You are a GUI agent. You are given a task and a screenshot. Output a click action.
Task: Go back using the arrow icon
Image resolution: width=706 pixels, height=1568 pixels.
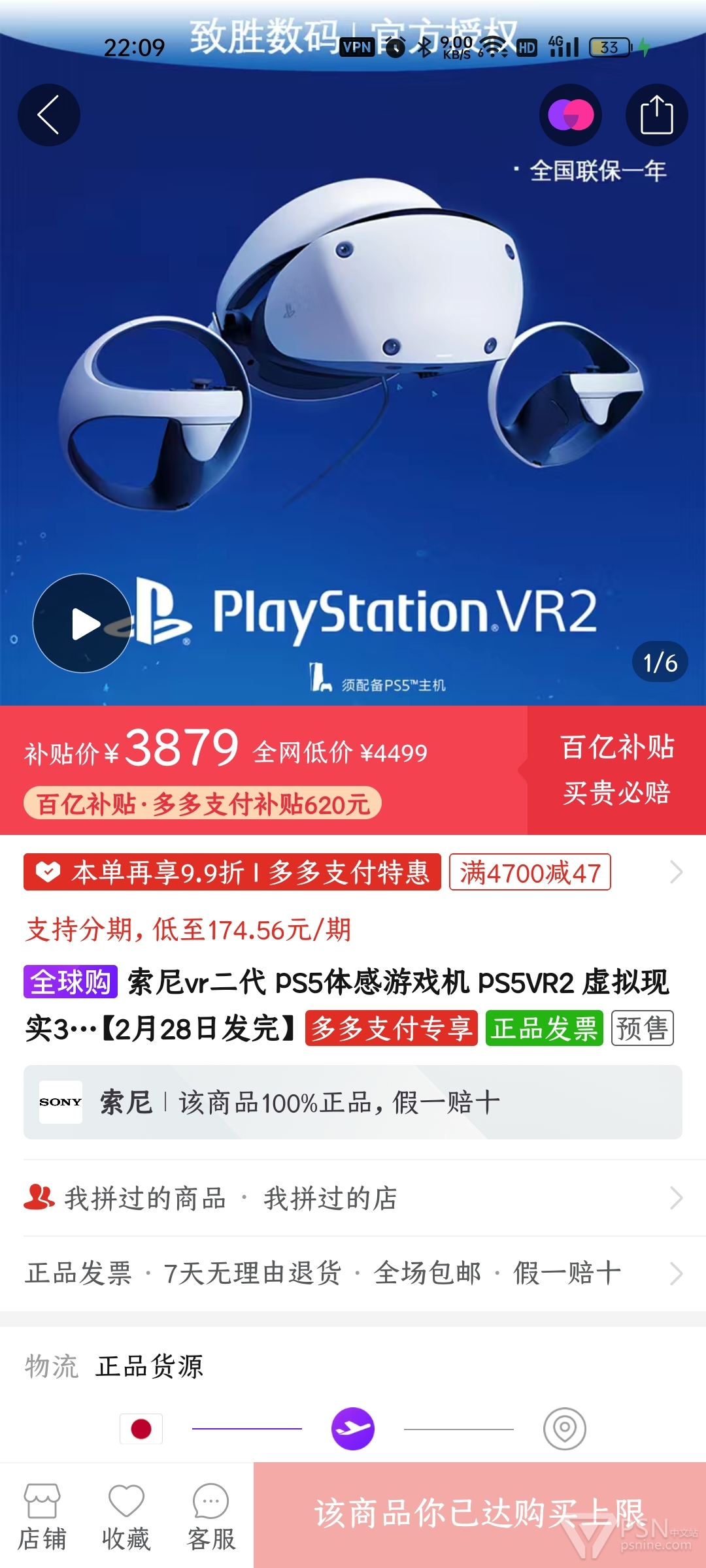[x=48, y=115]
